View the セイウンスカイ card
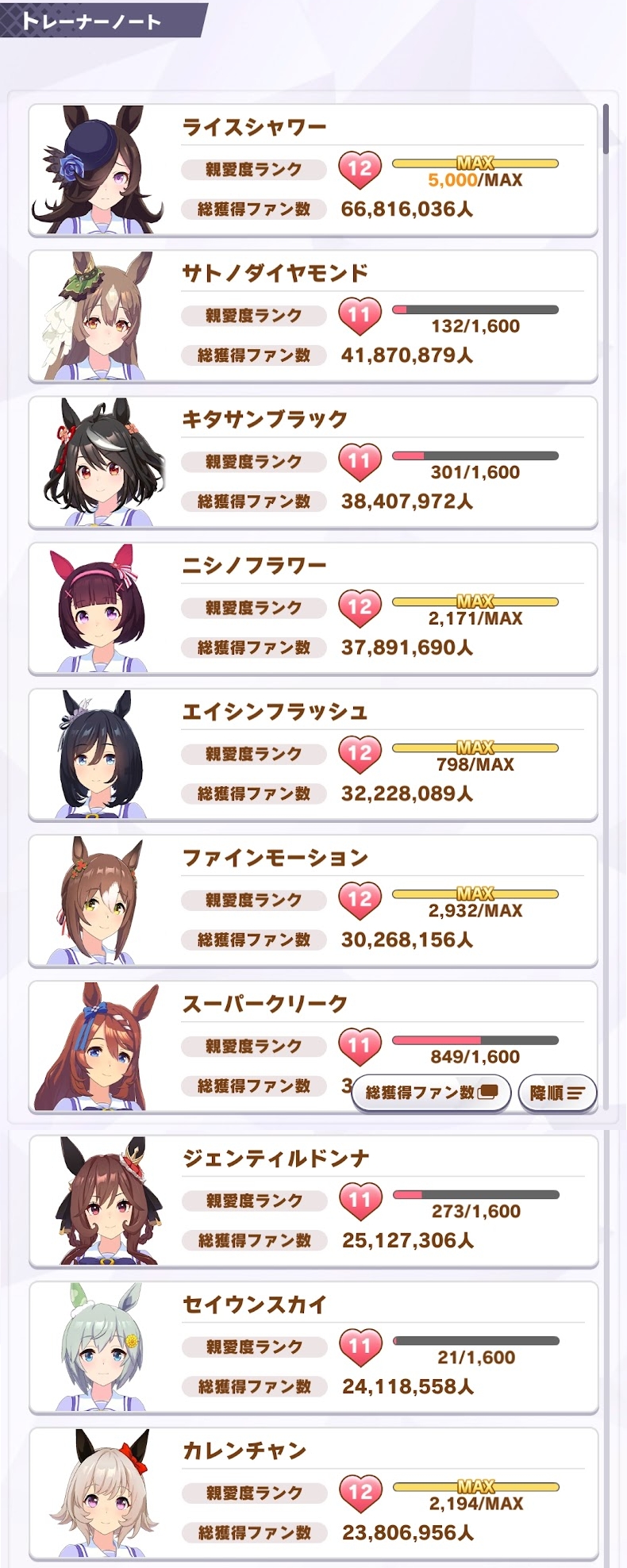Viewport: 627px width, 1568px height. 313,1347
